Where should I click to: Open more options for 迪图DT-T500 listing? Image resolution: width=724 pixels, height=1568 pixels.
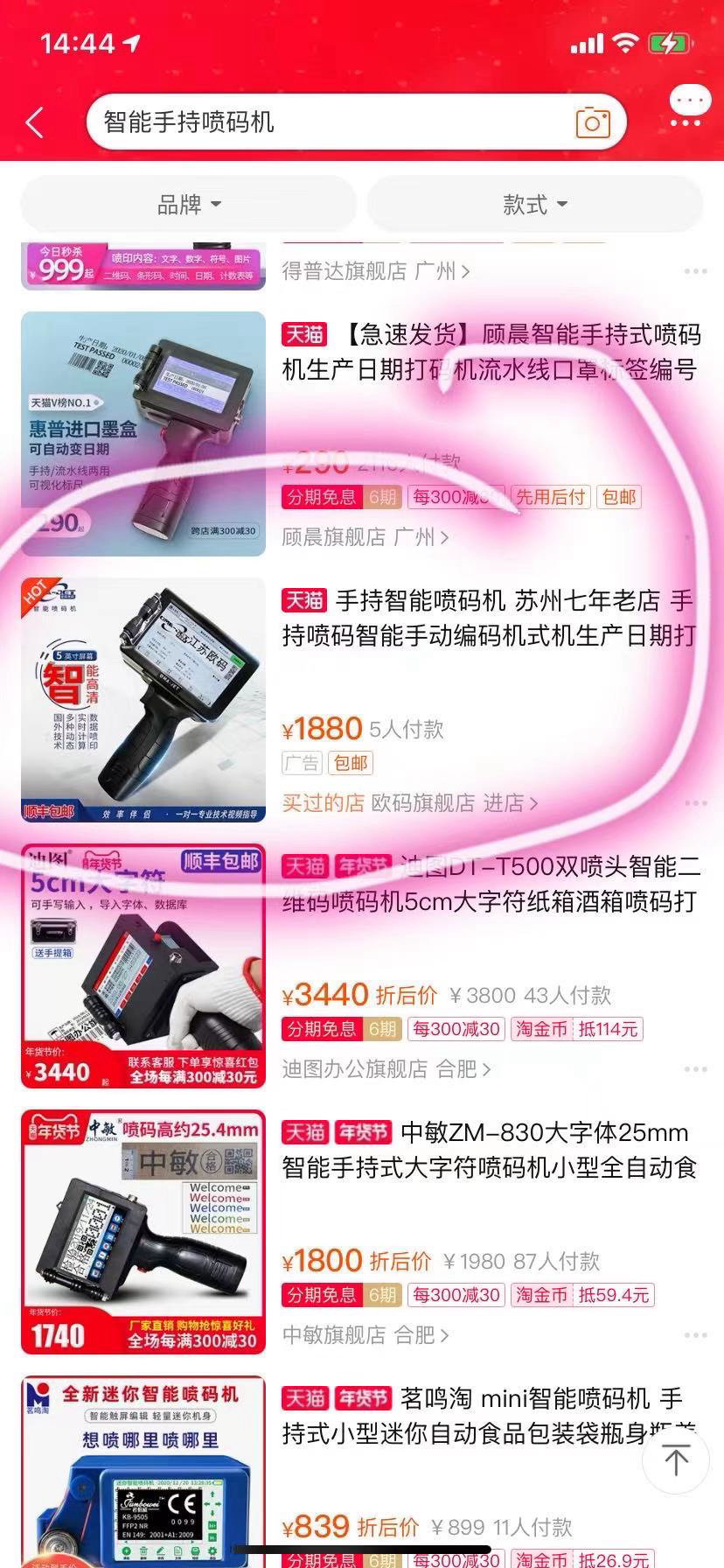click(695, 1068)
